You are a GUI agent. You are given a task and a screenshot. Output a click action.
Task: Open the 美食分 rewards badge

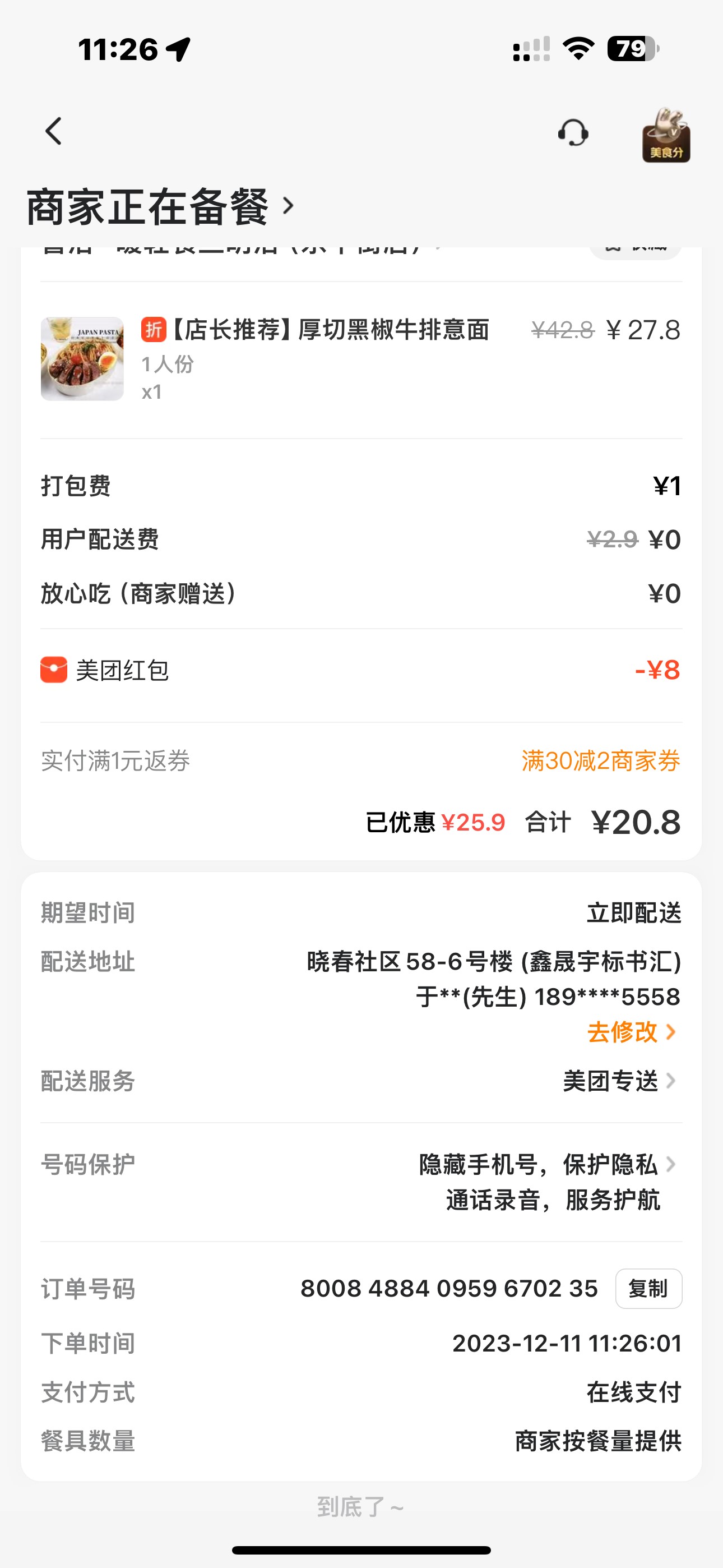click(666, 135)
